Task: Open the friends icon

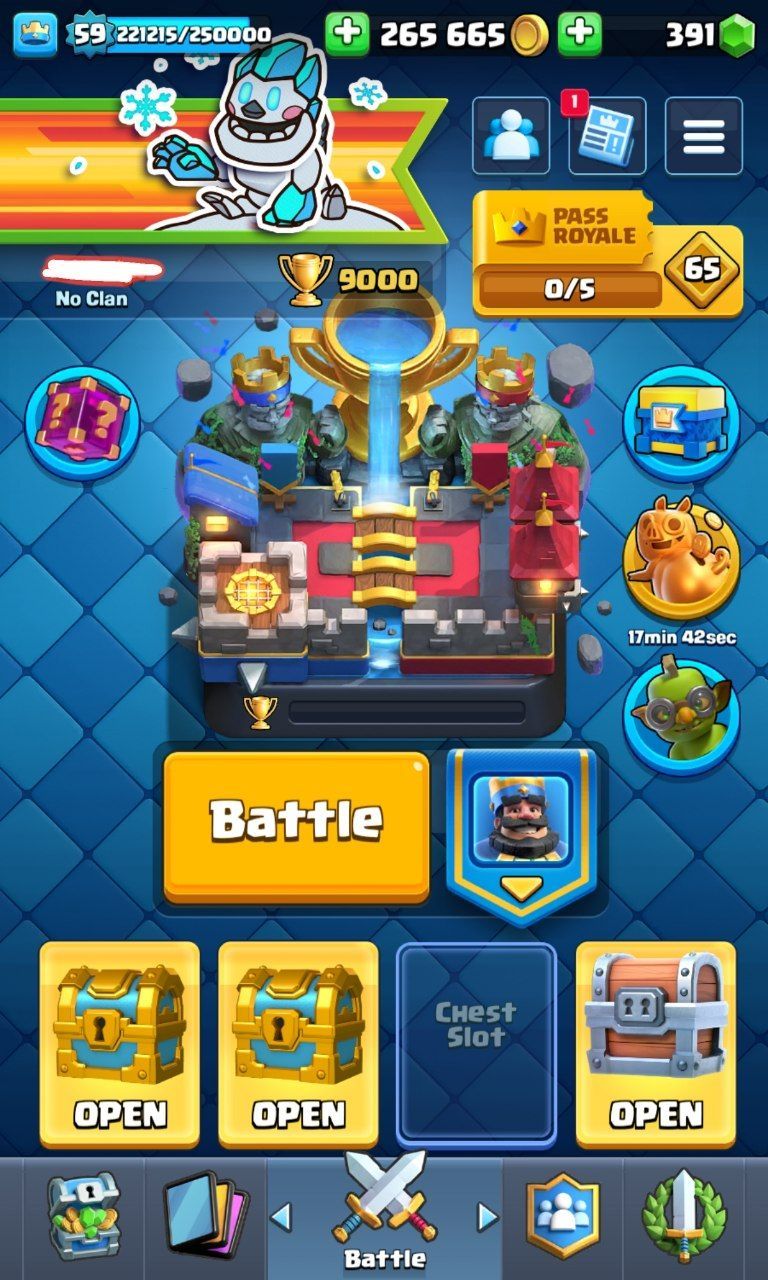Action: pyautogui.click(x=510, y=135)
